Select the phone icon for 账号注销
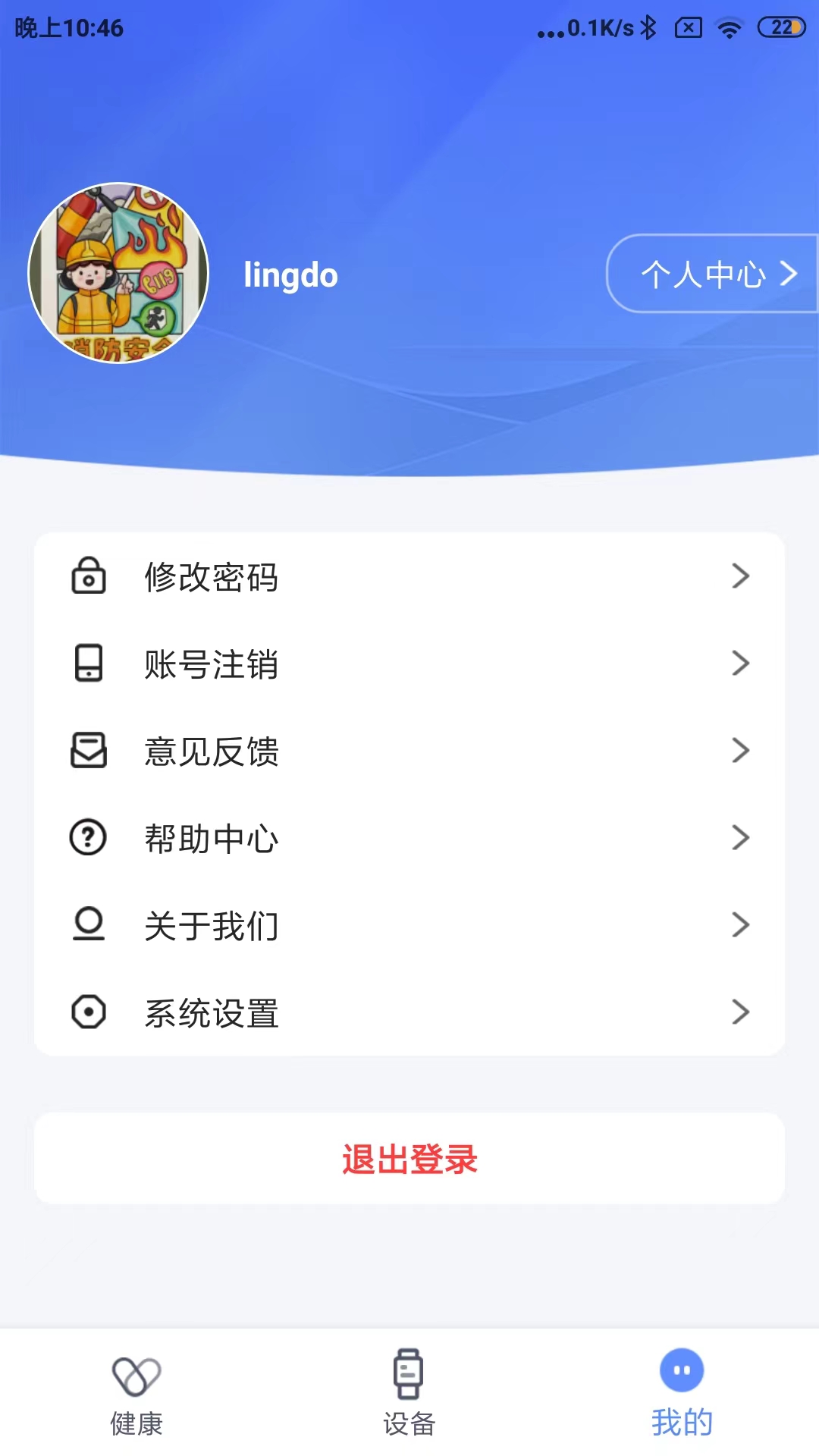 [89, 664]
